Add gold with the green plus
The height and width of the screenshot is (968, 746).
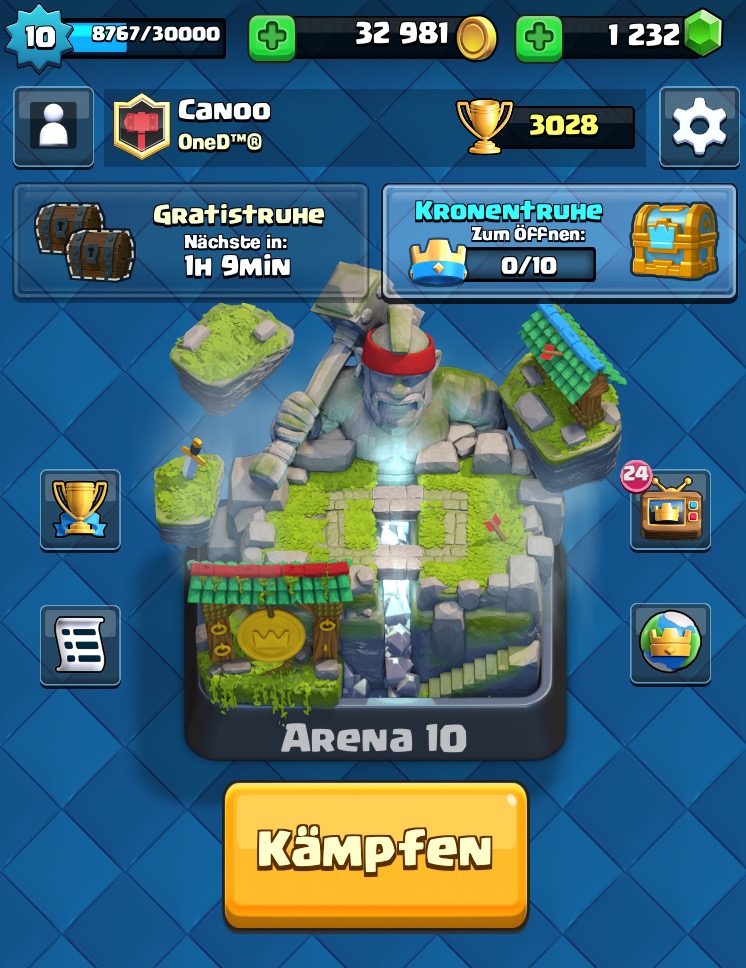272,38
